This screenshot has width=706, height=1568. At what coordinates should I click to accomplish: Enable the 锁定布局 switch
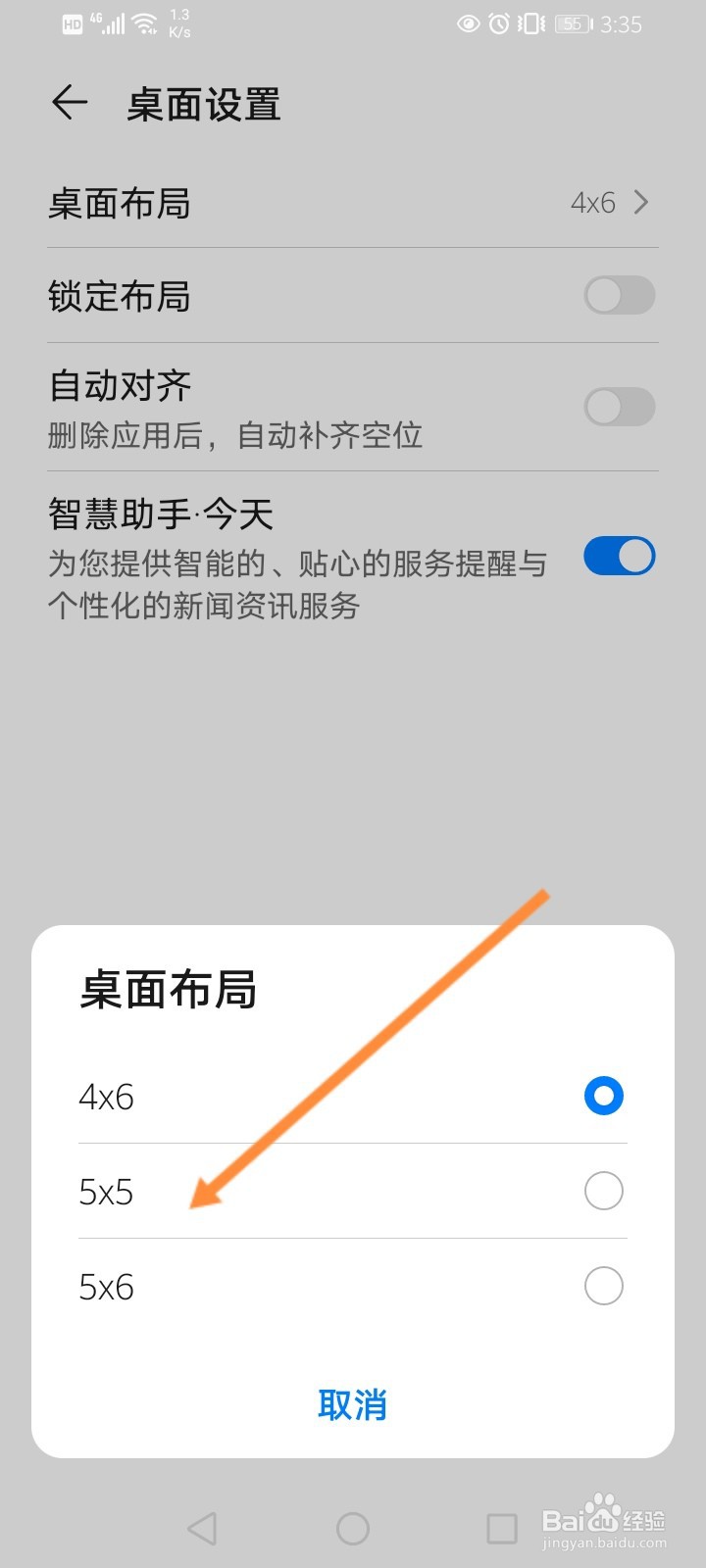click(619, 295)
